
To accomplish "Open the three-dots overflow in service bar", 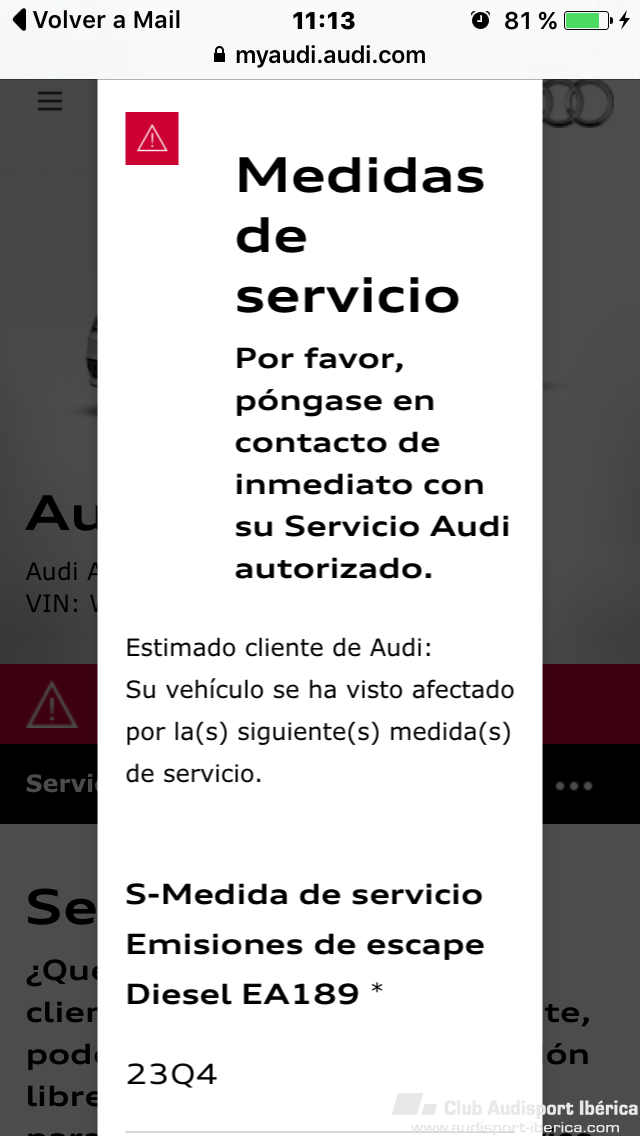I will tap(574, 785).
